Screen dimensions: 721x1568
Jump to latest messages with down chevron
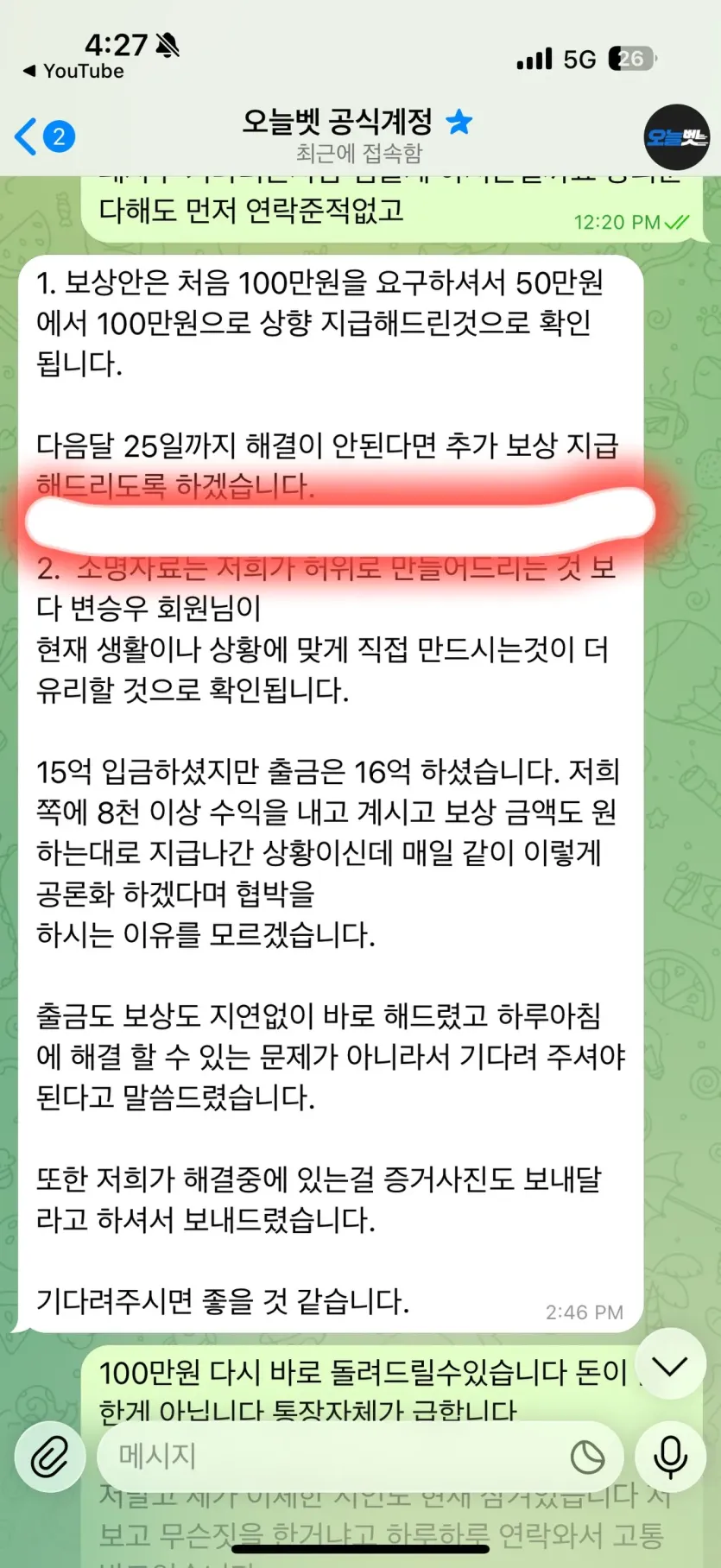(670, 1365)
